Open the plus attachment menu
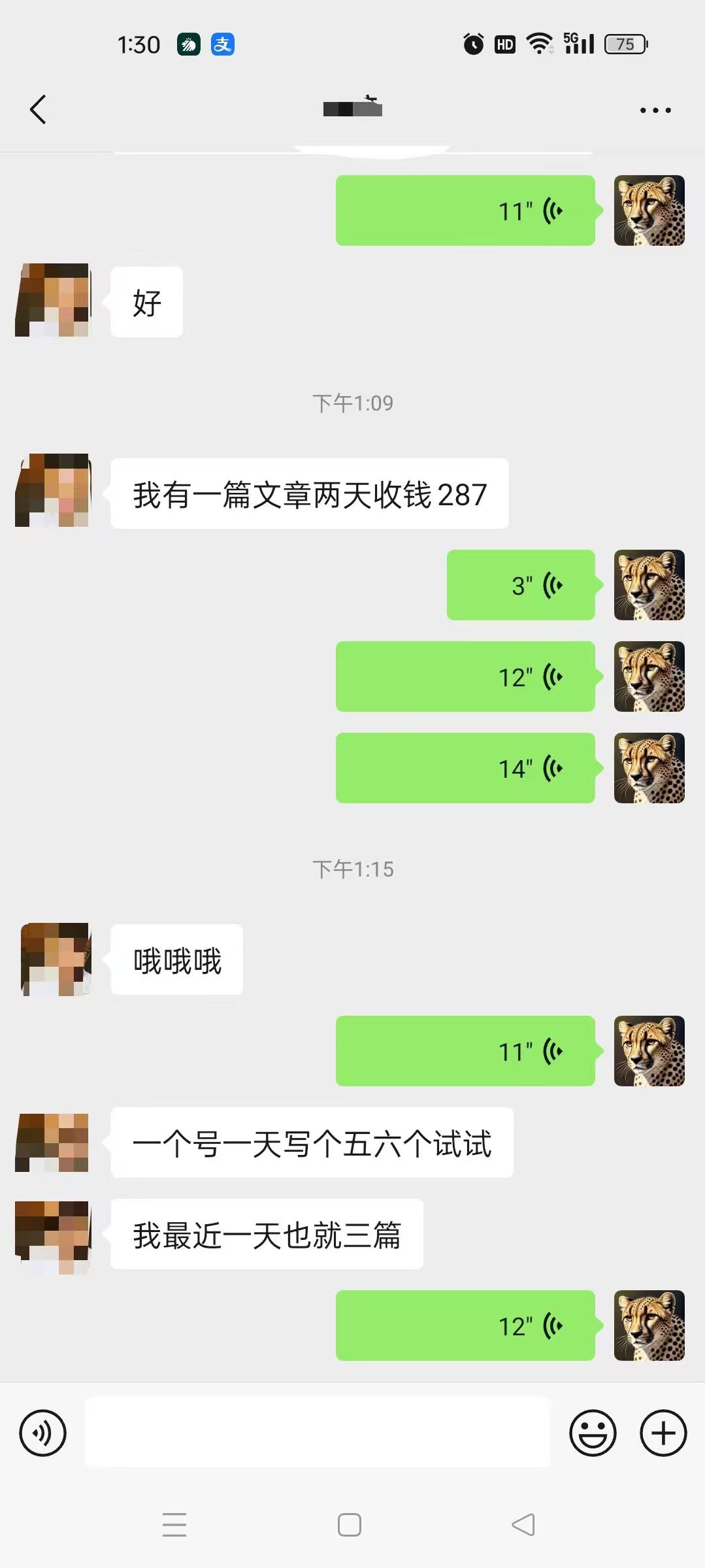 coord(663,1433)
